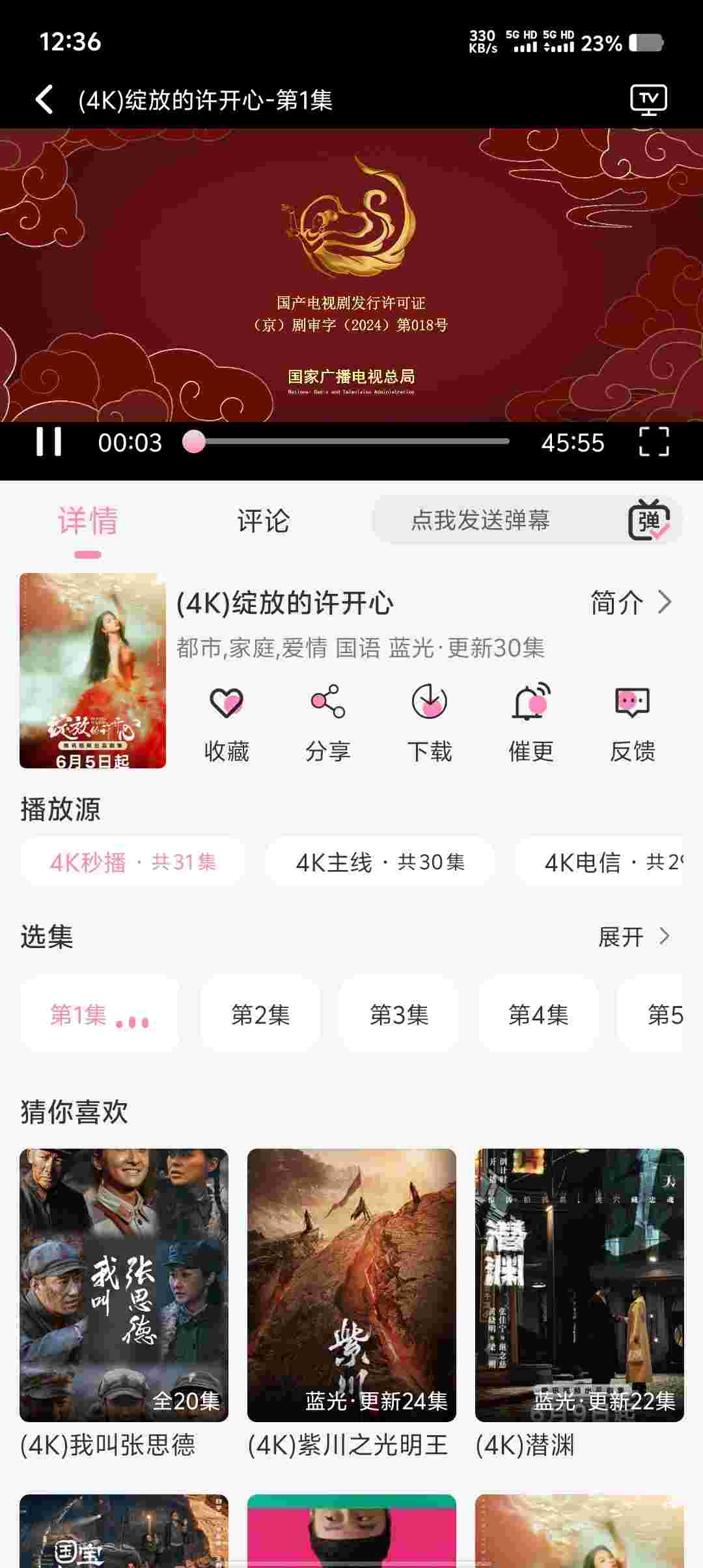
Task: Toggle the danmaku 弹 switch
Action: (x=649, y=520)
